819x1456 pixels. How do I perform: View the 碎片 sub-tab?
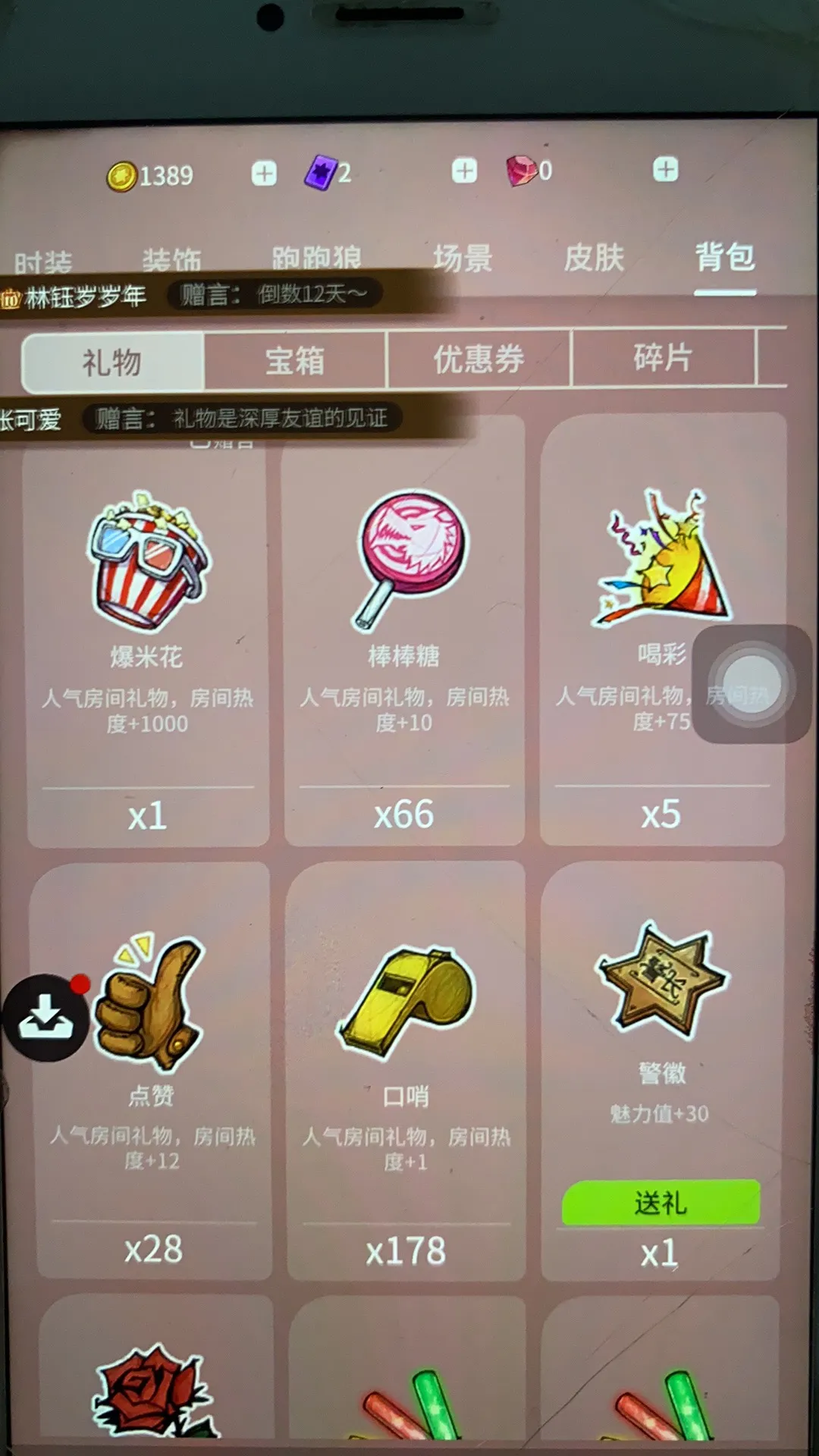[663, 358]
